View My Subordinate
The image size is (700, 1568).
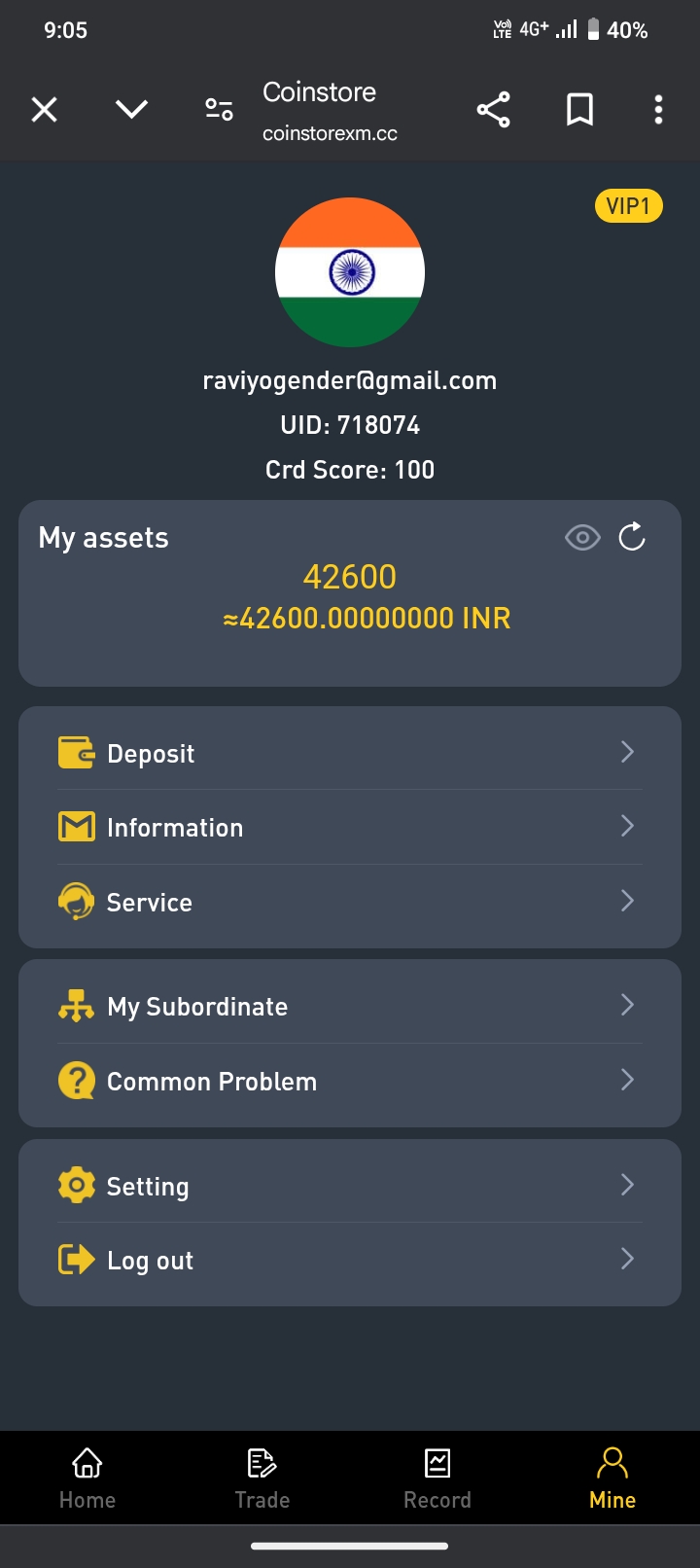point(350,1006)
